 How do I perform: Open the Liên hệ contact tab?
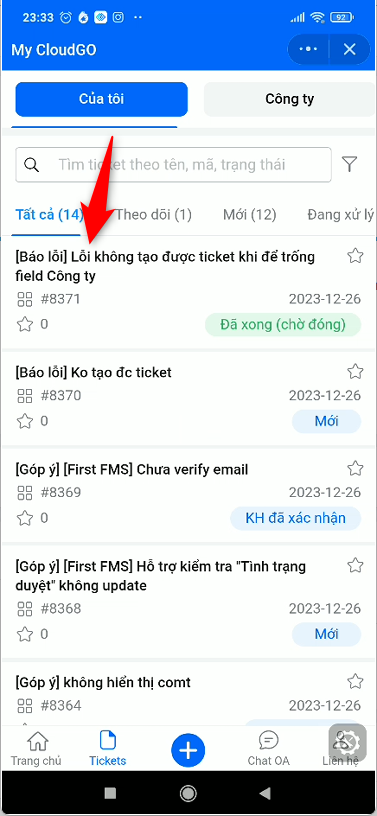(x=340, y=748)
